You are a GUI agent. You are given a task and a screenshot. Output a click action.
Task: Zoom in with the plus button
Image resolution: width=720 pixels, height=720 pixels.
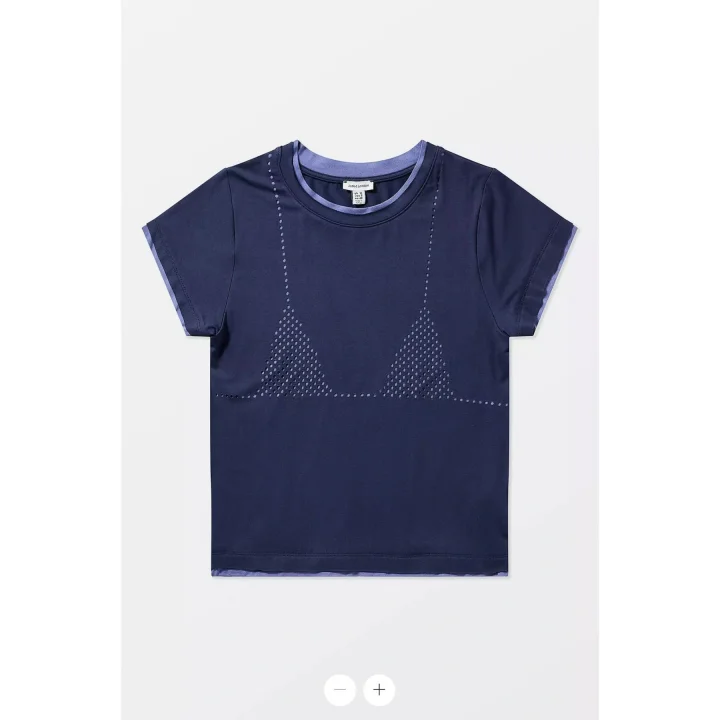coord(379,689)
